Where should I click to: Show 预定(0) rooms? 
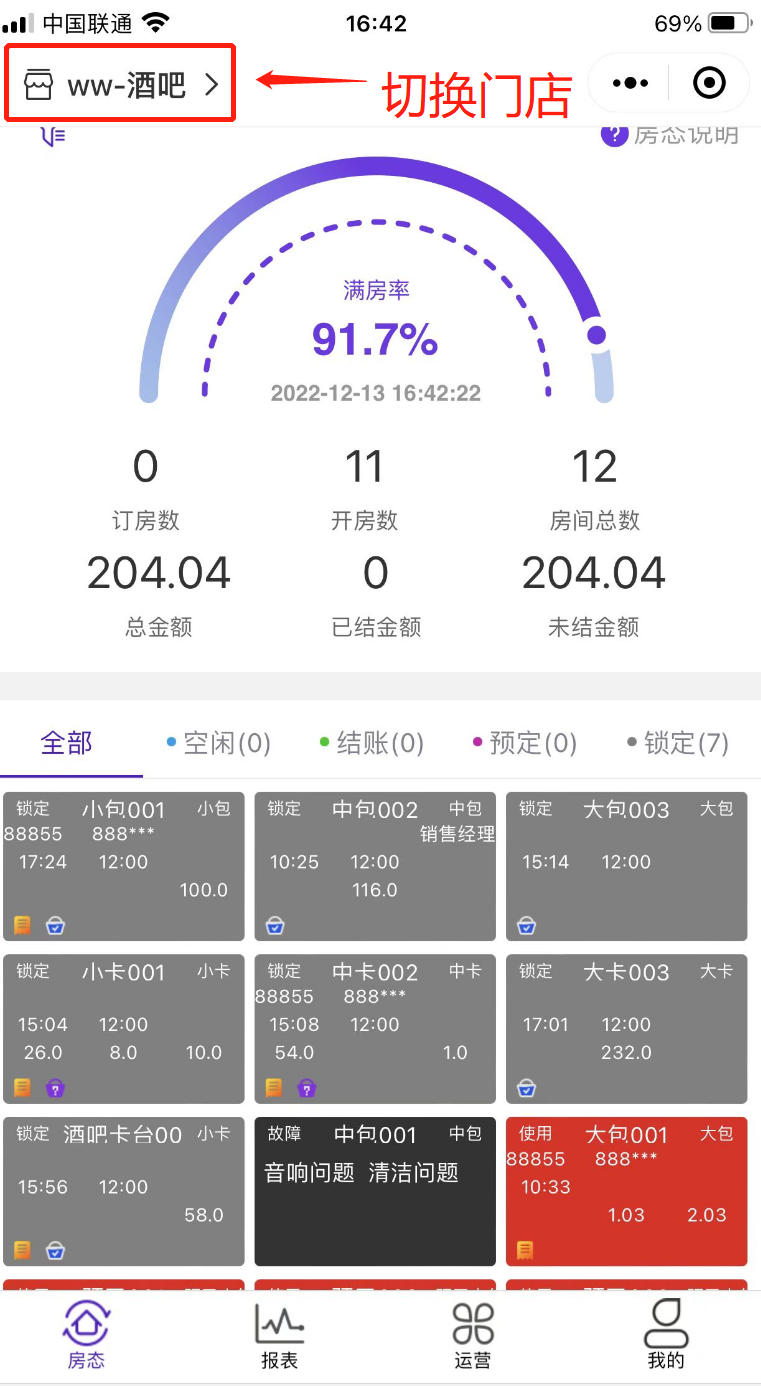525,743
